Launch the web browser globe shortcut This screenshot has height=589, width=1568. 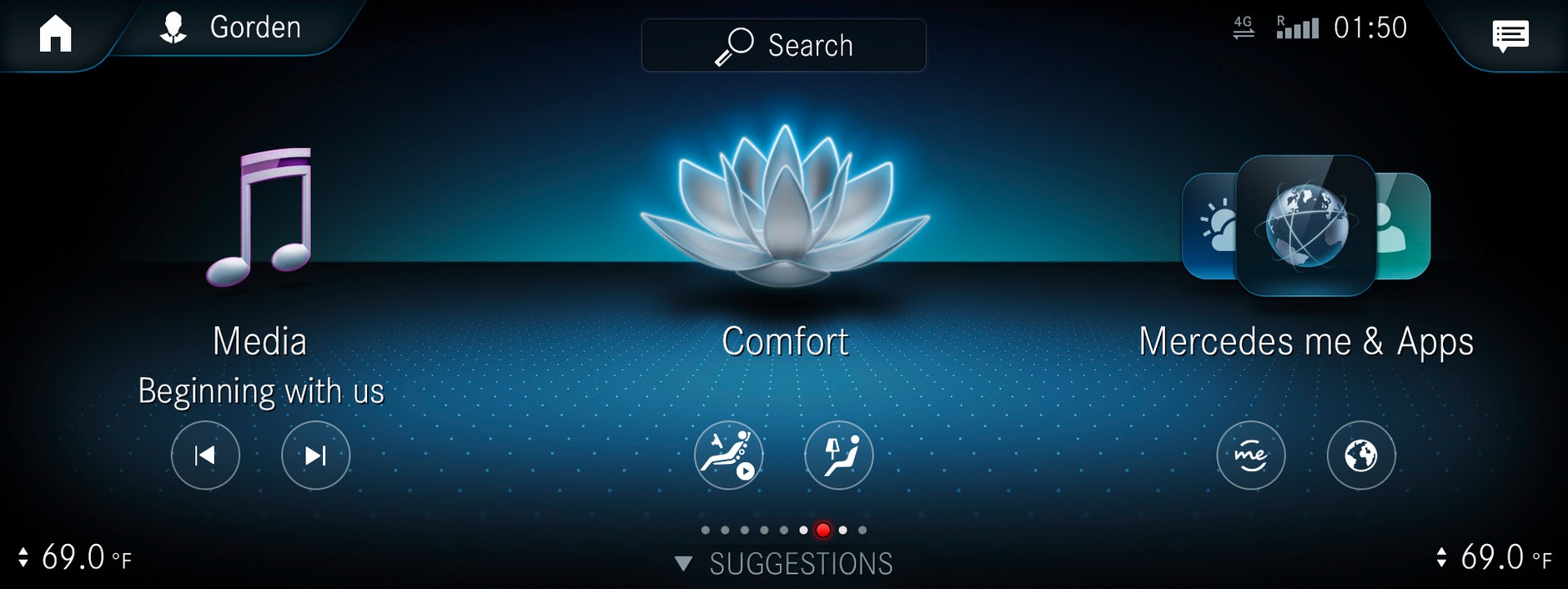click(1360, 456)
